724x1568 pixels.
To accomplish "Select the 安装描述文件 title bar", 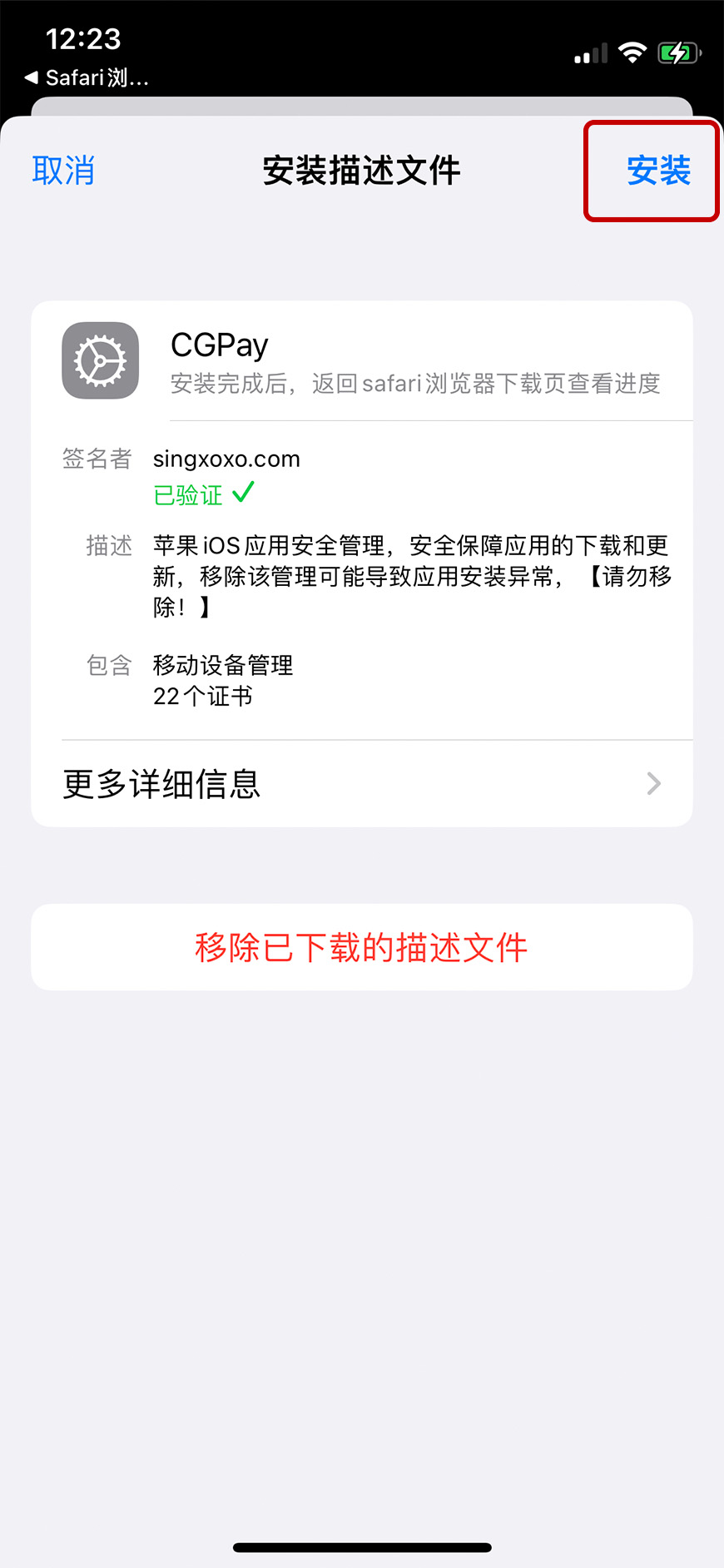I will click(361, 169).
